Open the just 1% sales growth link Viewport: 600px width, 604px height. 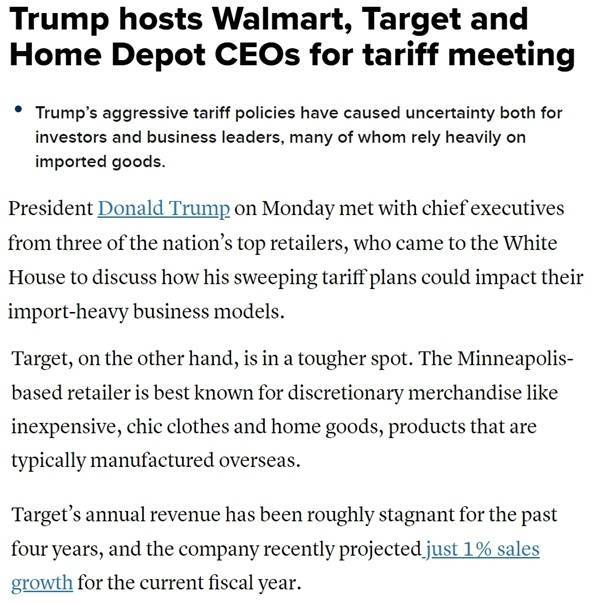pos(482,549)
